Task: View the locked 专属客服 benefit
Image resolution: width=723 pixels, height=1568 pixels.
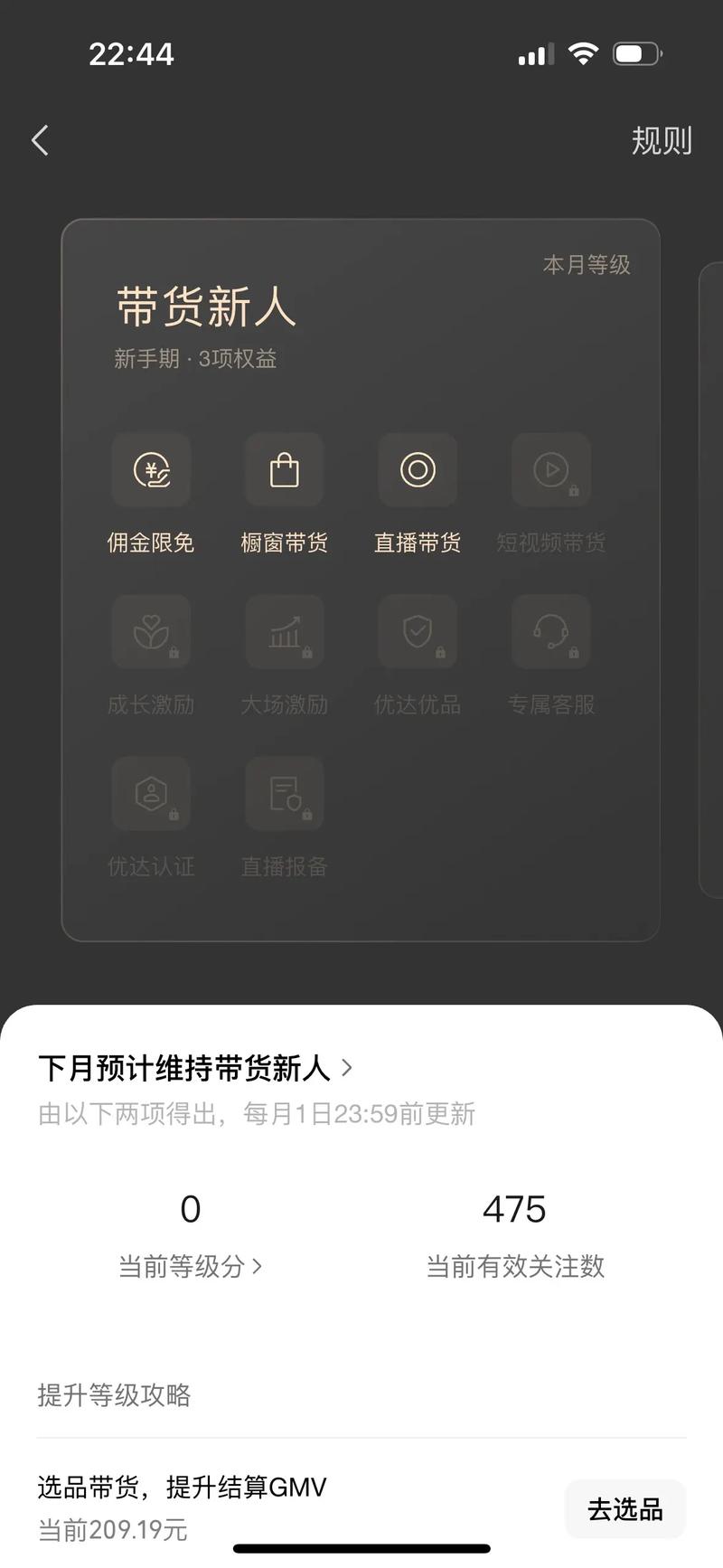Action: (x=550, y=633)
